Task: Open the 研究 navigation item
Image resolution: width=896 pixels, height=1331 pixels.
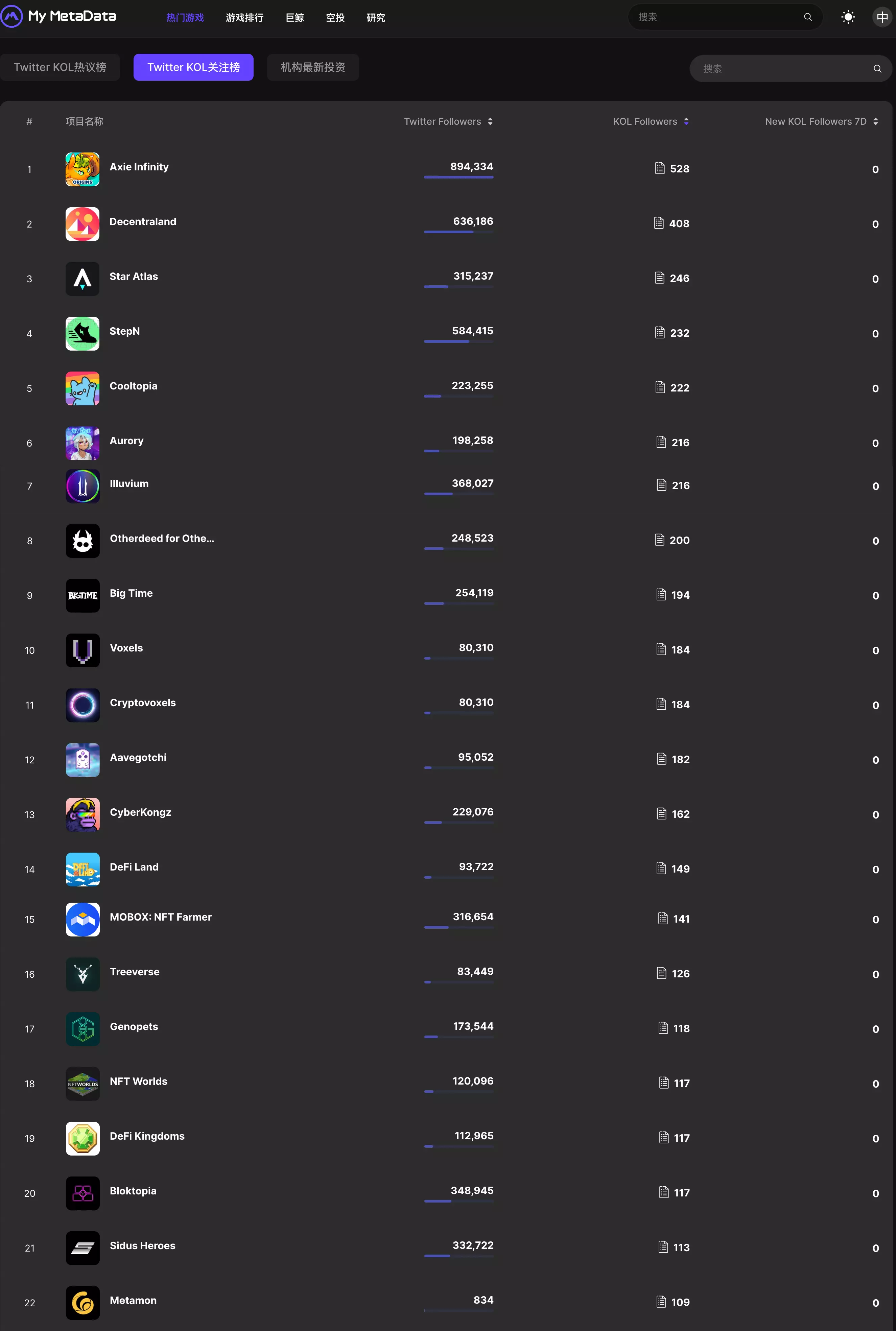Action: pos(375,18)
